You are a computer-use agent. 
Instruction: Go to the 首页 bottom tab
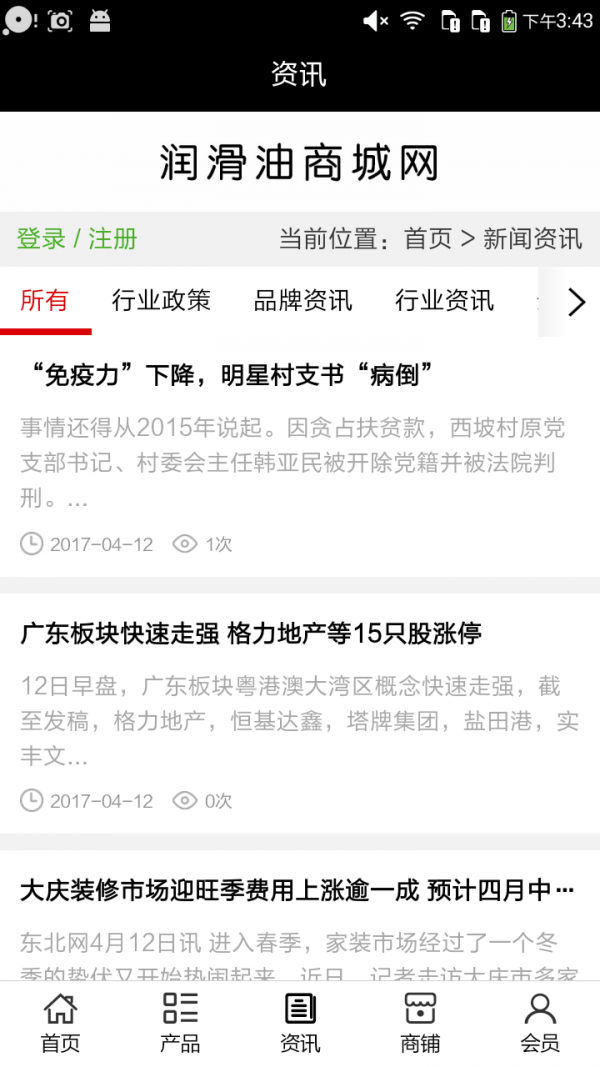coord(60,1023)
